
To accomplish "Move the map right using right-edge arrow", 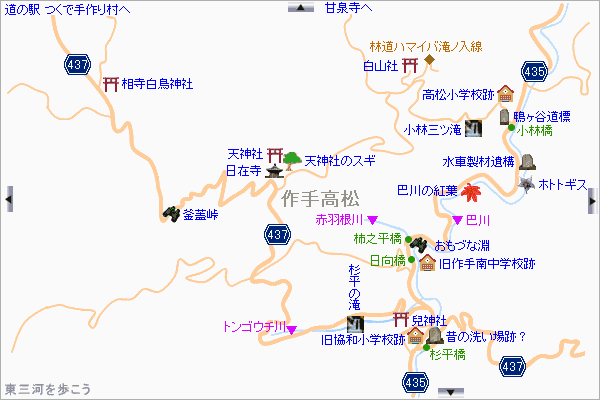I will coord(592,200).
